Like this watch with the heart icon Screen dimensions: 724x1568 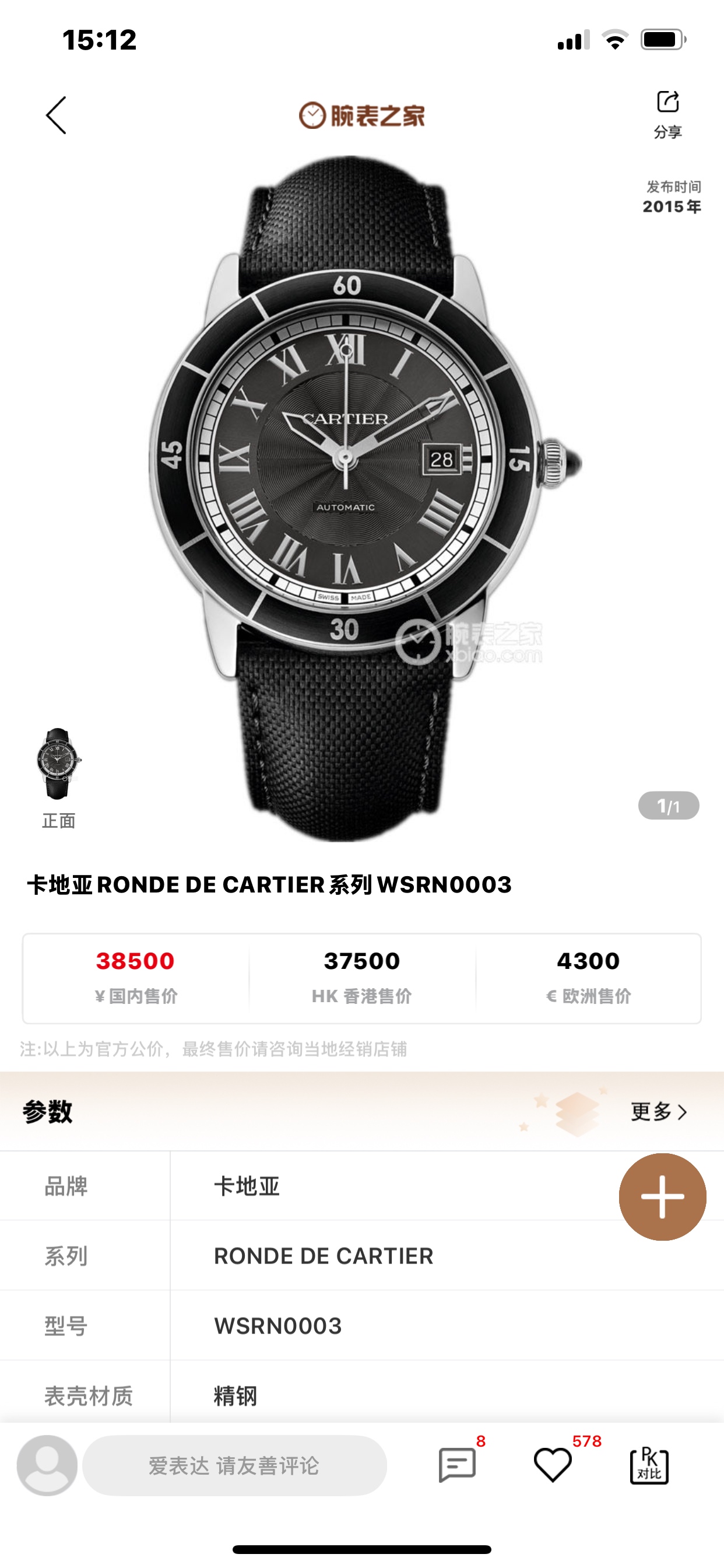tap(553, 1465)
